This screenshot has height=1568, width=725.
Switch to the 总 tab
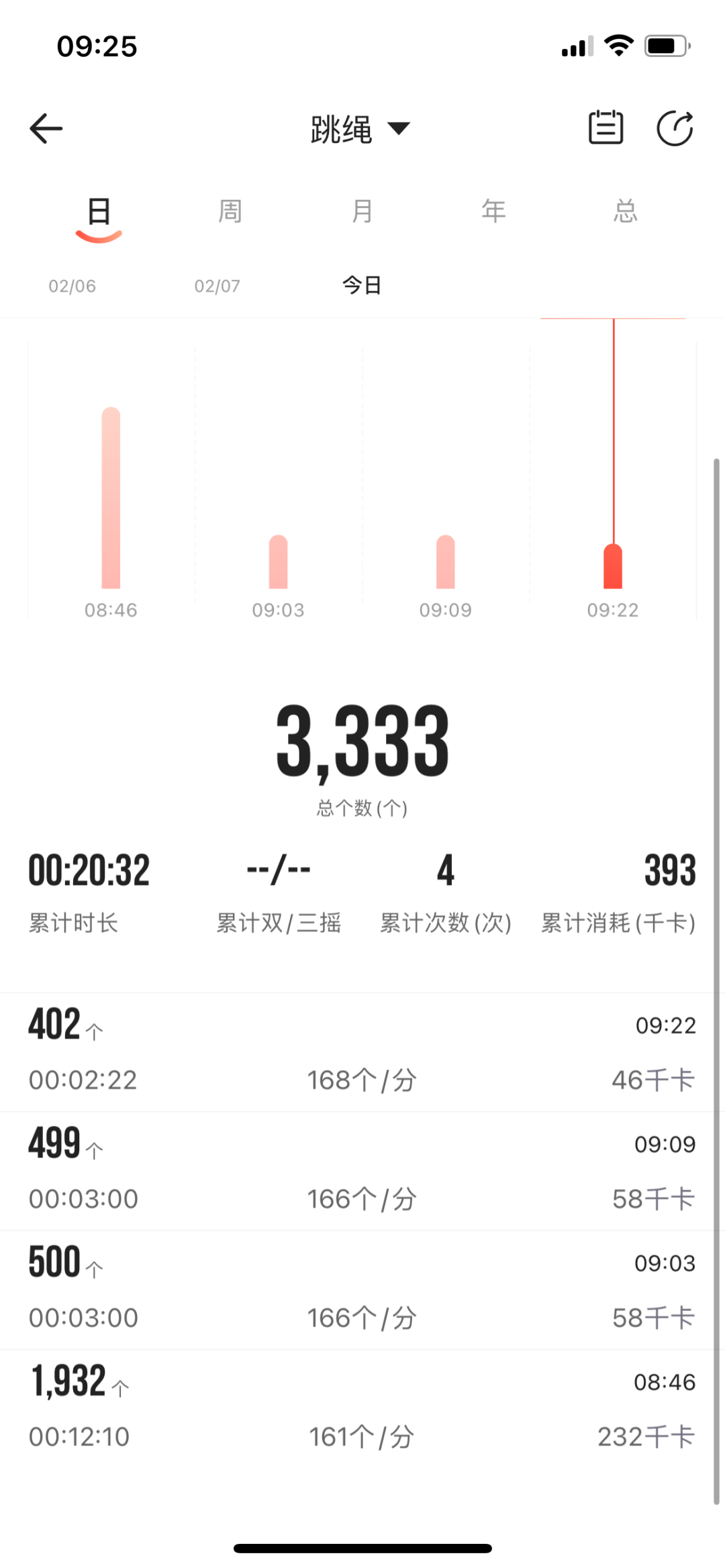625,211
